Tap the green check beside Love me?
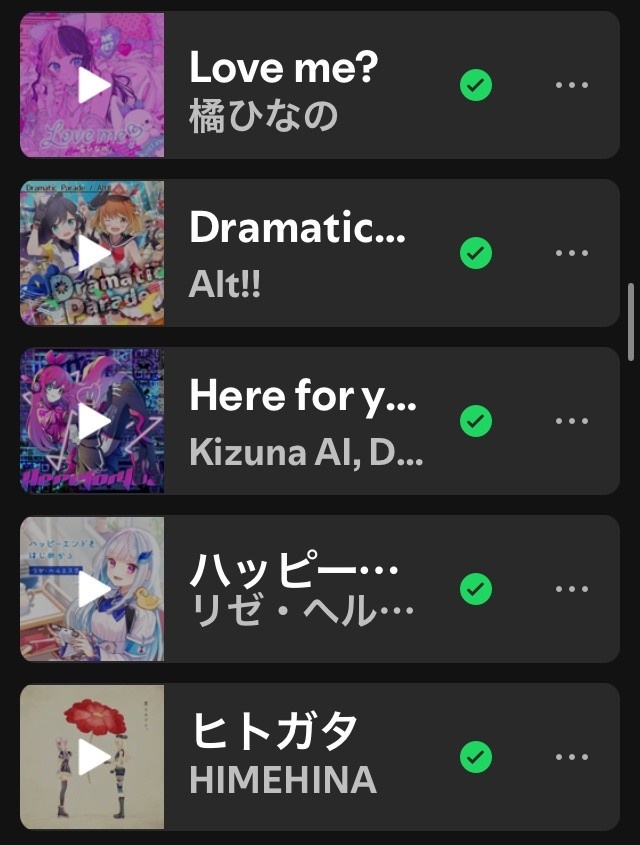640x845 pixels. tap(476, 86)
